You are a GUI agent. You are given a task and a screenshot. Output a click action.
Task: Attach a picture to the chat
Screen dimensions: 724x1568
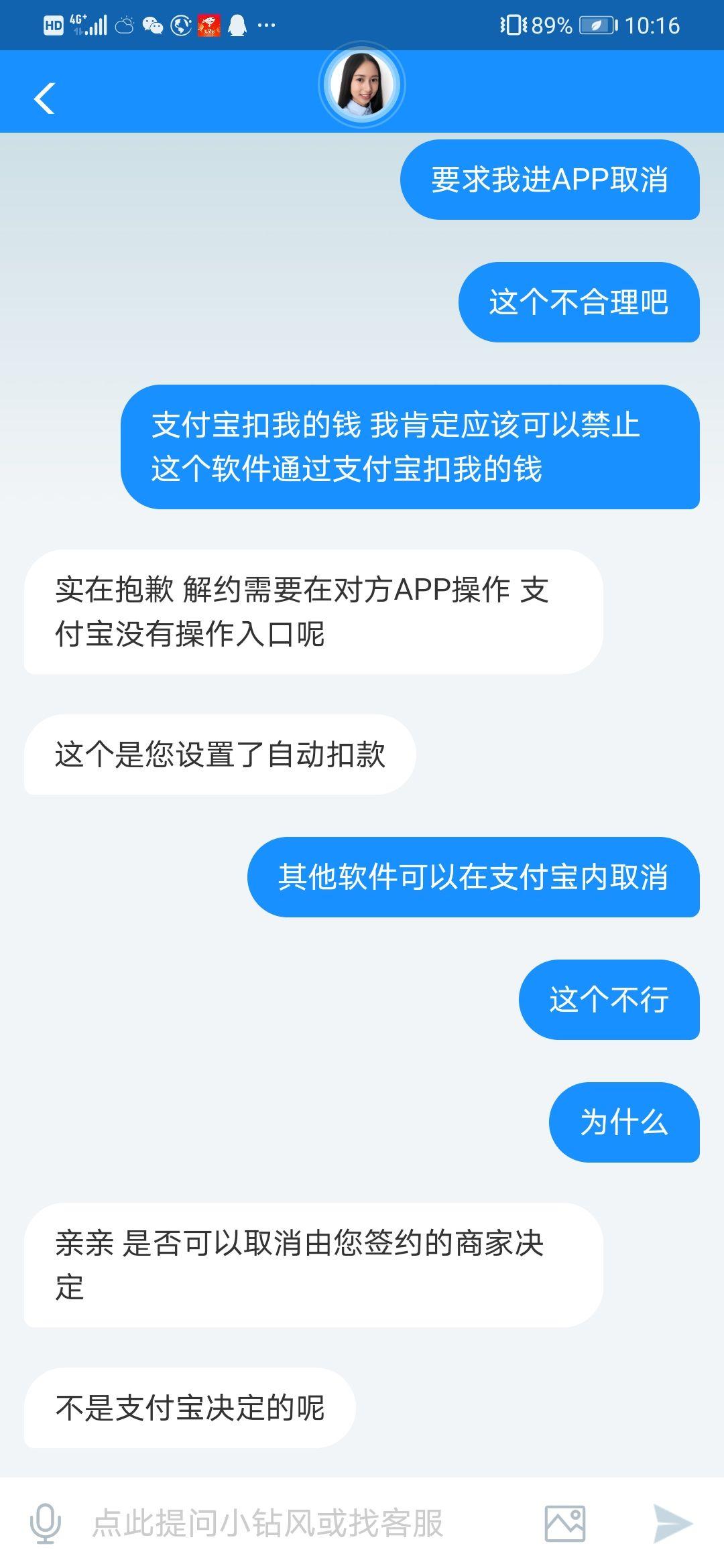click(564, 1523)
